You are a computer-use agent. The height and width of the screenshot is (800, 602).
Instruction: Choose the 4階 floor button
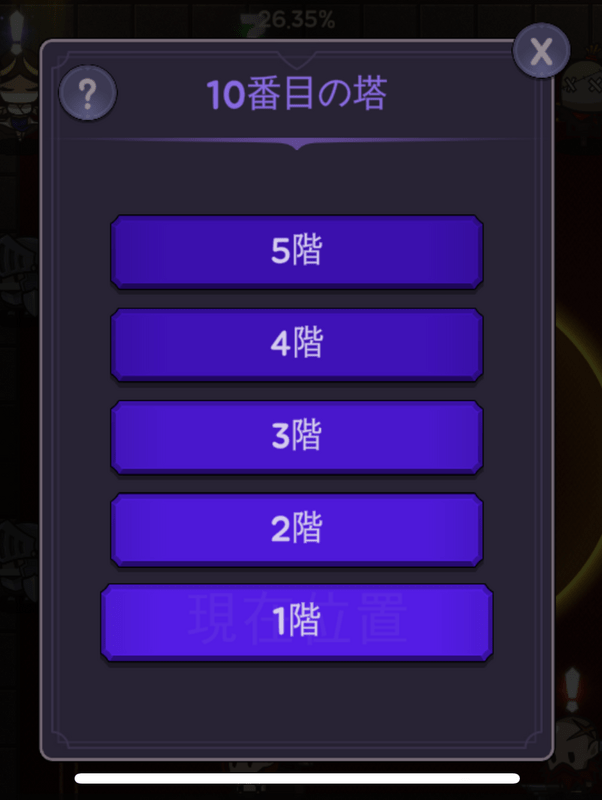coord(297,344)
